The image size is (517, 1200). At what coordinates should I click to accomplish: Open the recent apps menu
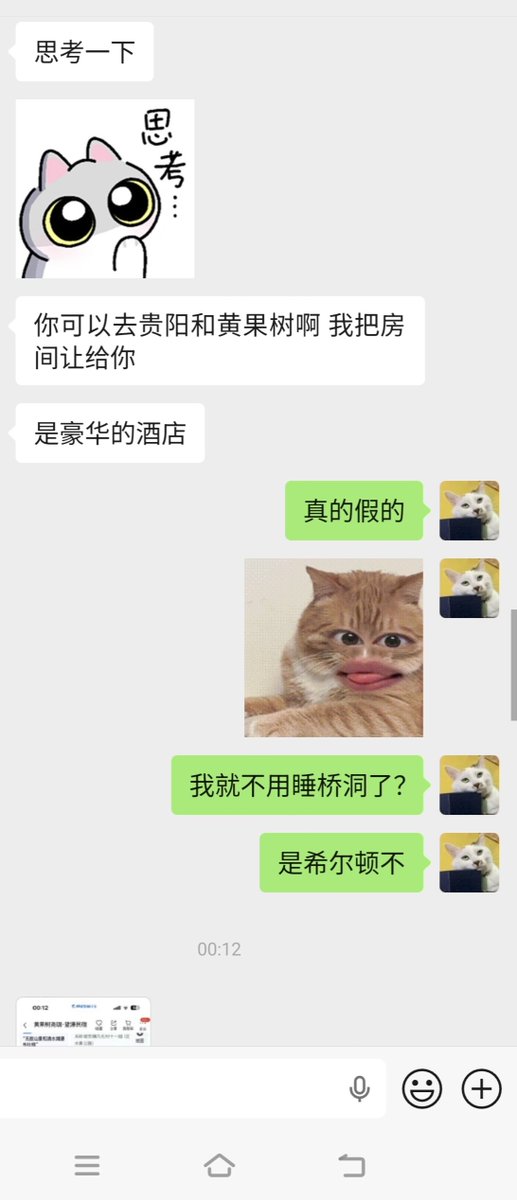click(x=87, y=1165)
